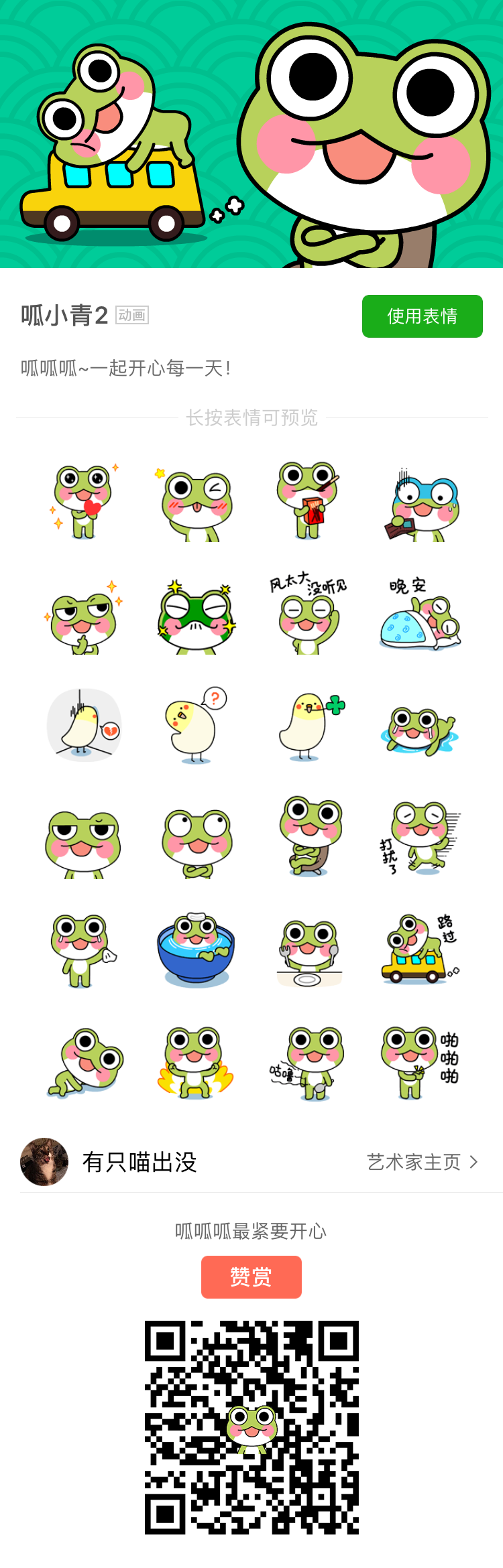Open artist 有只喵出没's profile avatar

coord(44,1162)
